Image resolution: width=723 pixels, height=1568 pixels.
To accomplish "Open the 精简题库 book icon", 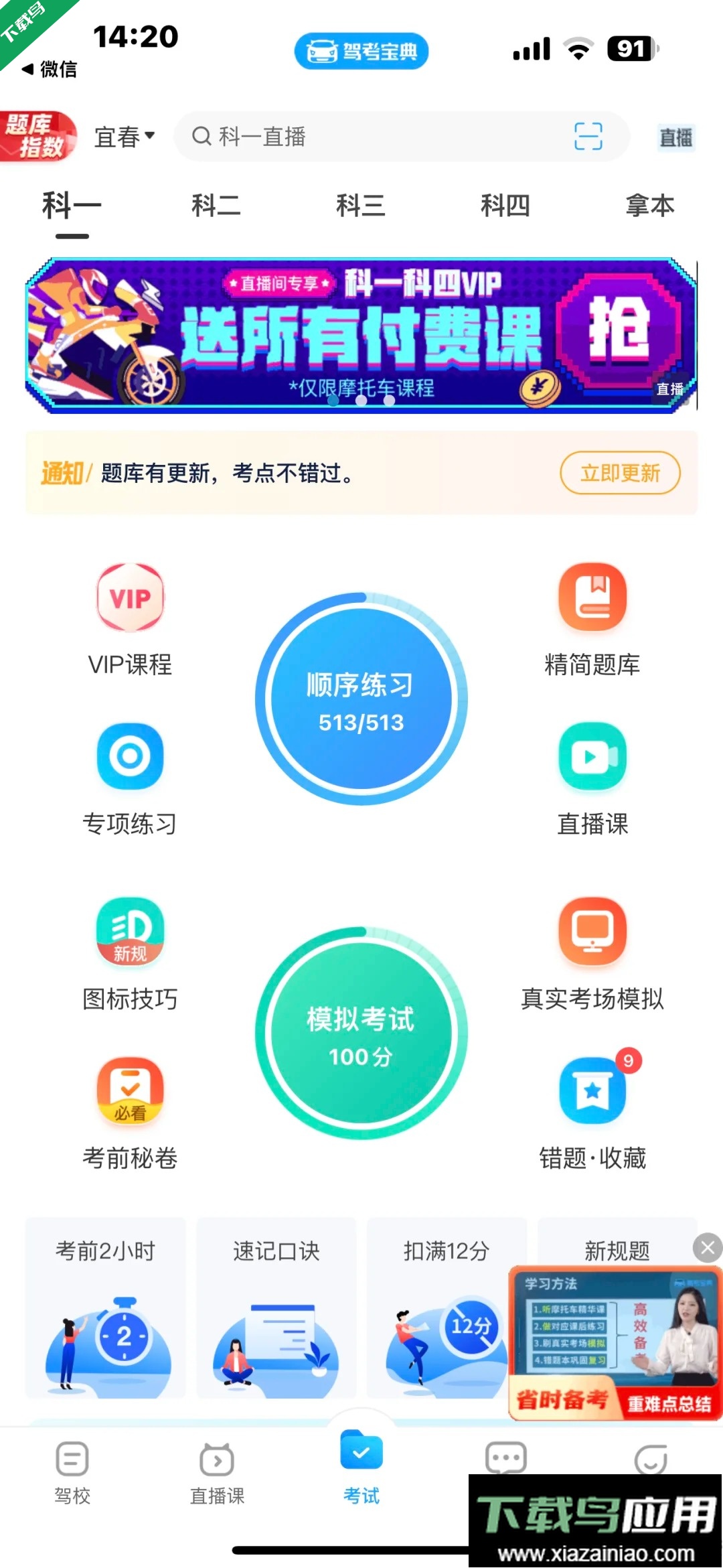I will (593, 596).
